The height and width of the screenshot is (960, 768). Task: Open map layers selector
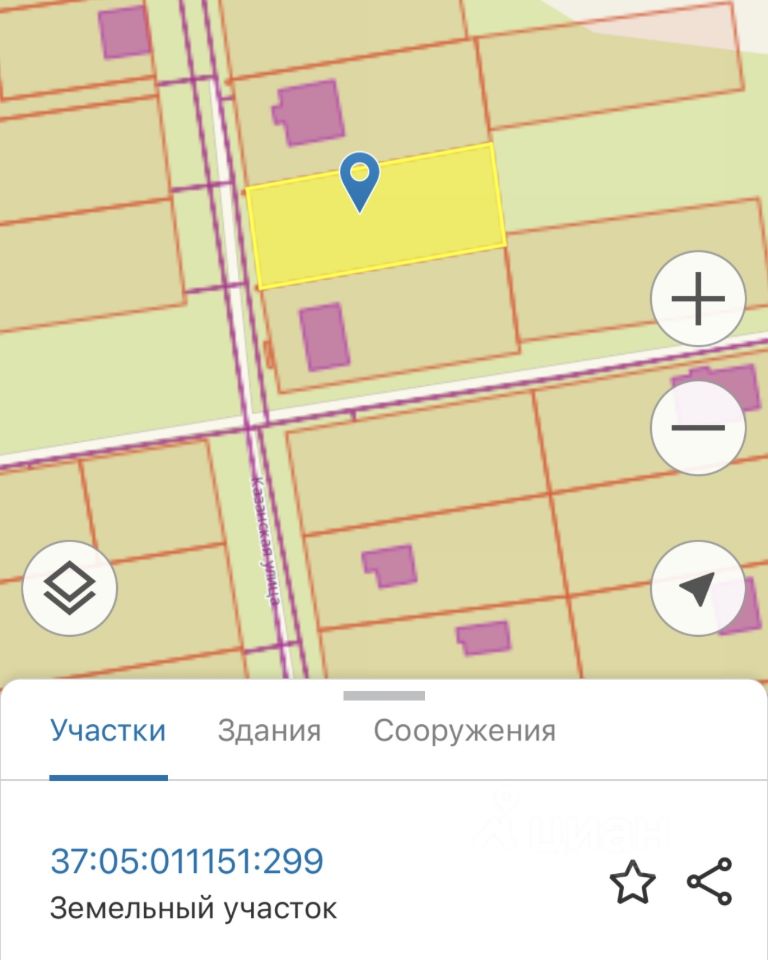point(70,588)
